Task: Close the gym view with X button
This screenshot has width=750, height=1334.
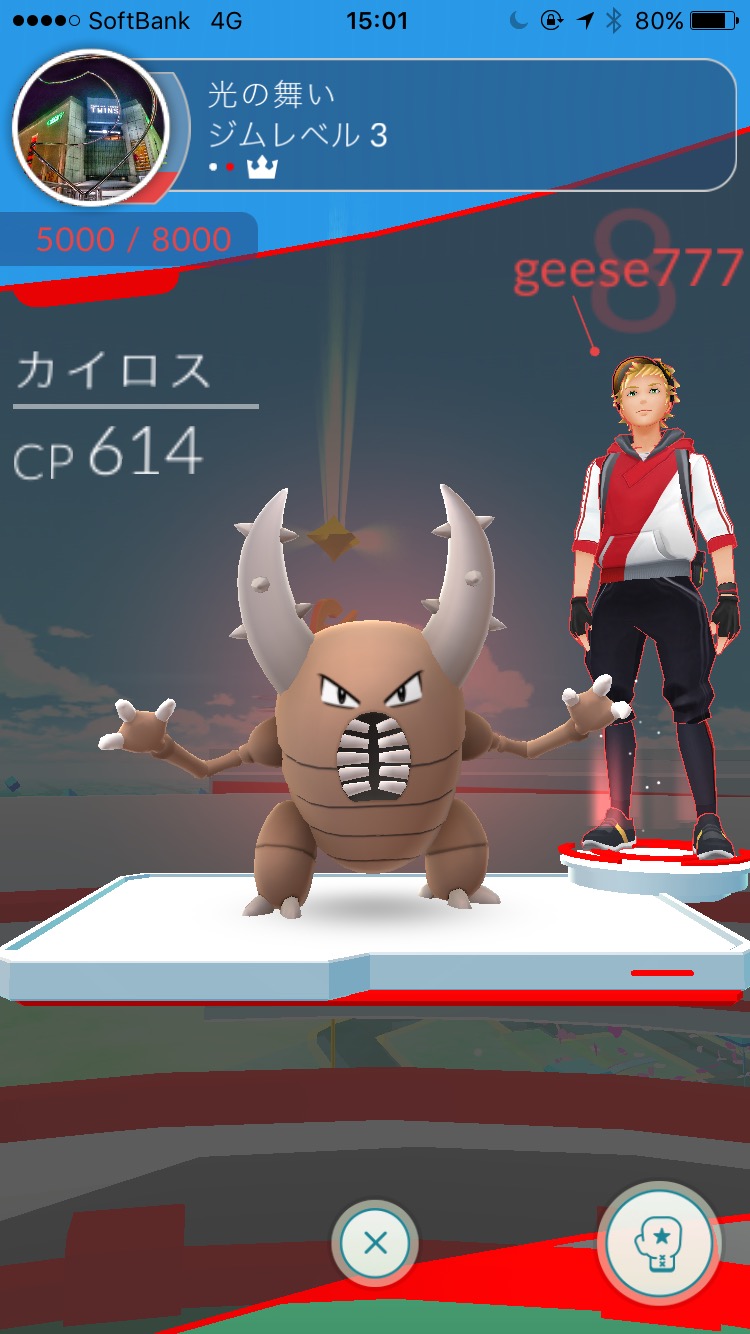Action: [375, 1244]
